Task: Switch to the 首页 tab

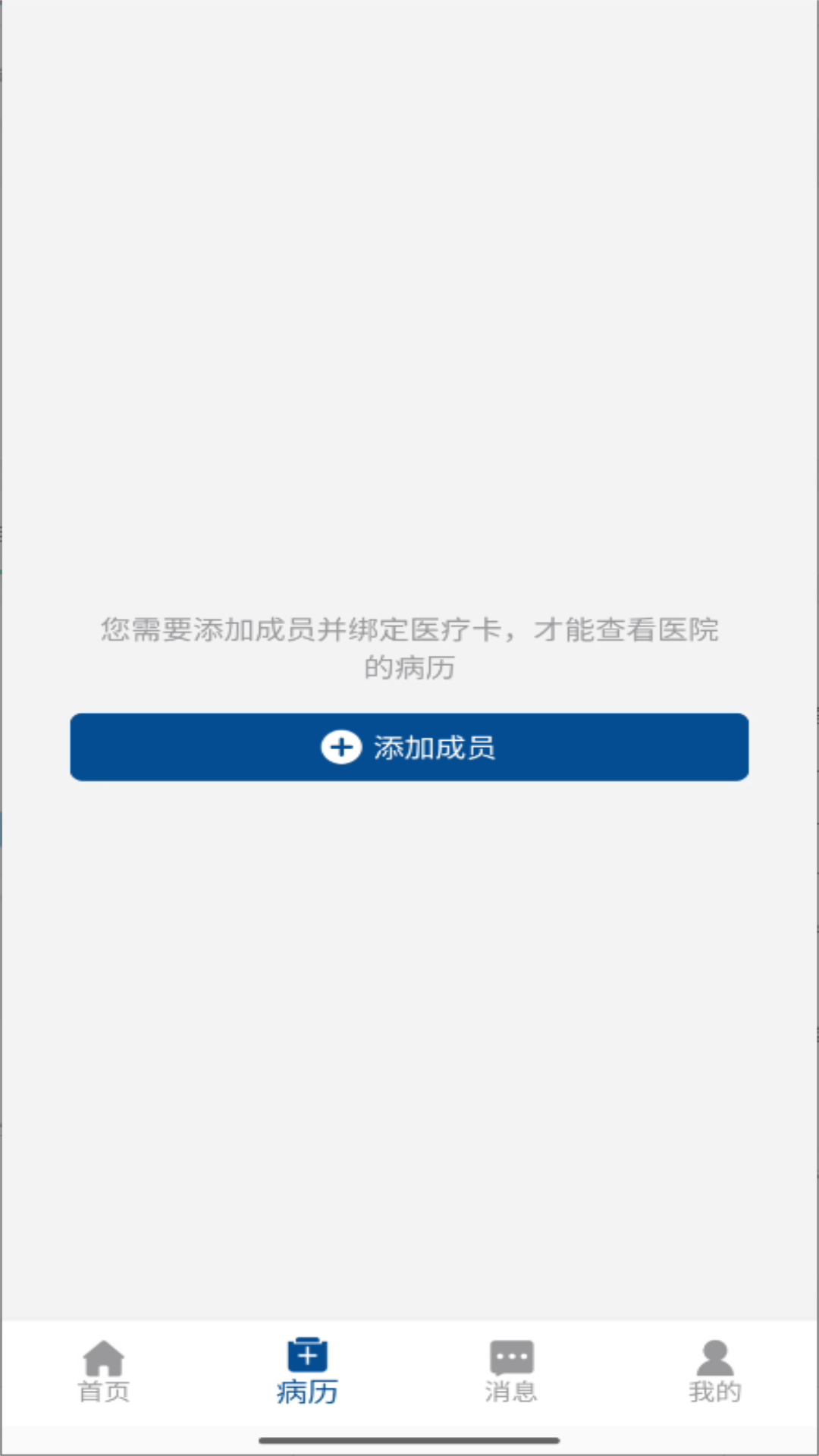Action: click(104, 1371)
